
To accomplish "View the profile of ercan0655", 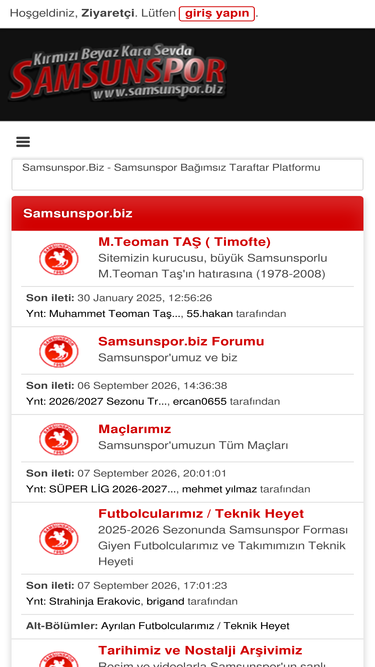I will tap(199, 402).
